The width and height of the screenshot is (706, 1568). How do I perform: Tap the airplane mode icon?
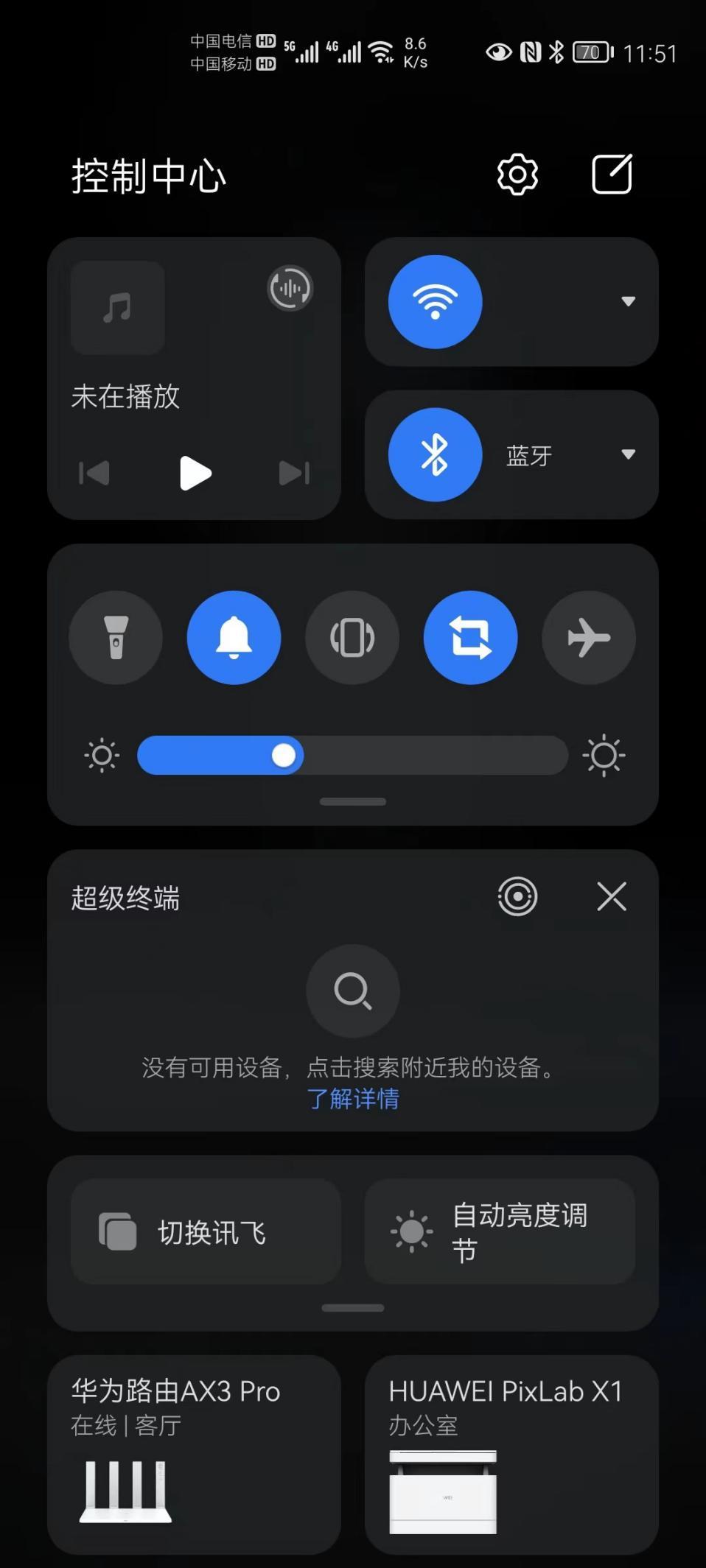point(589,638)
